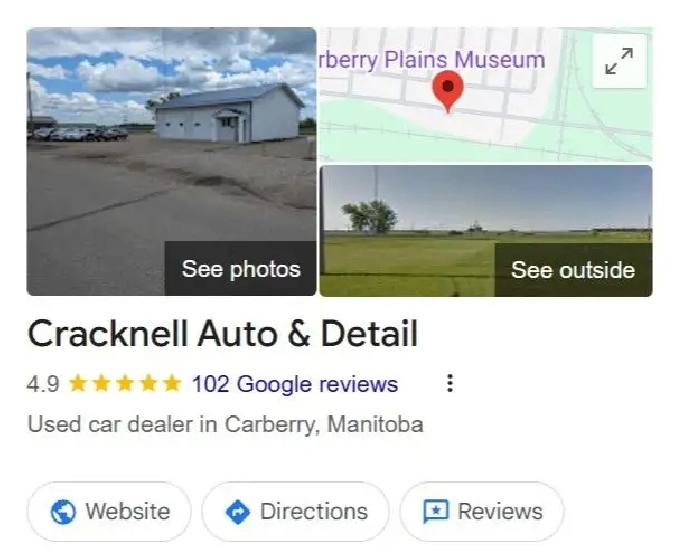Tap the Reviews button
Viewport: 675px width, 558px height.
(x=481, y=512)
